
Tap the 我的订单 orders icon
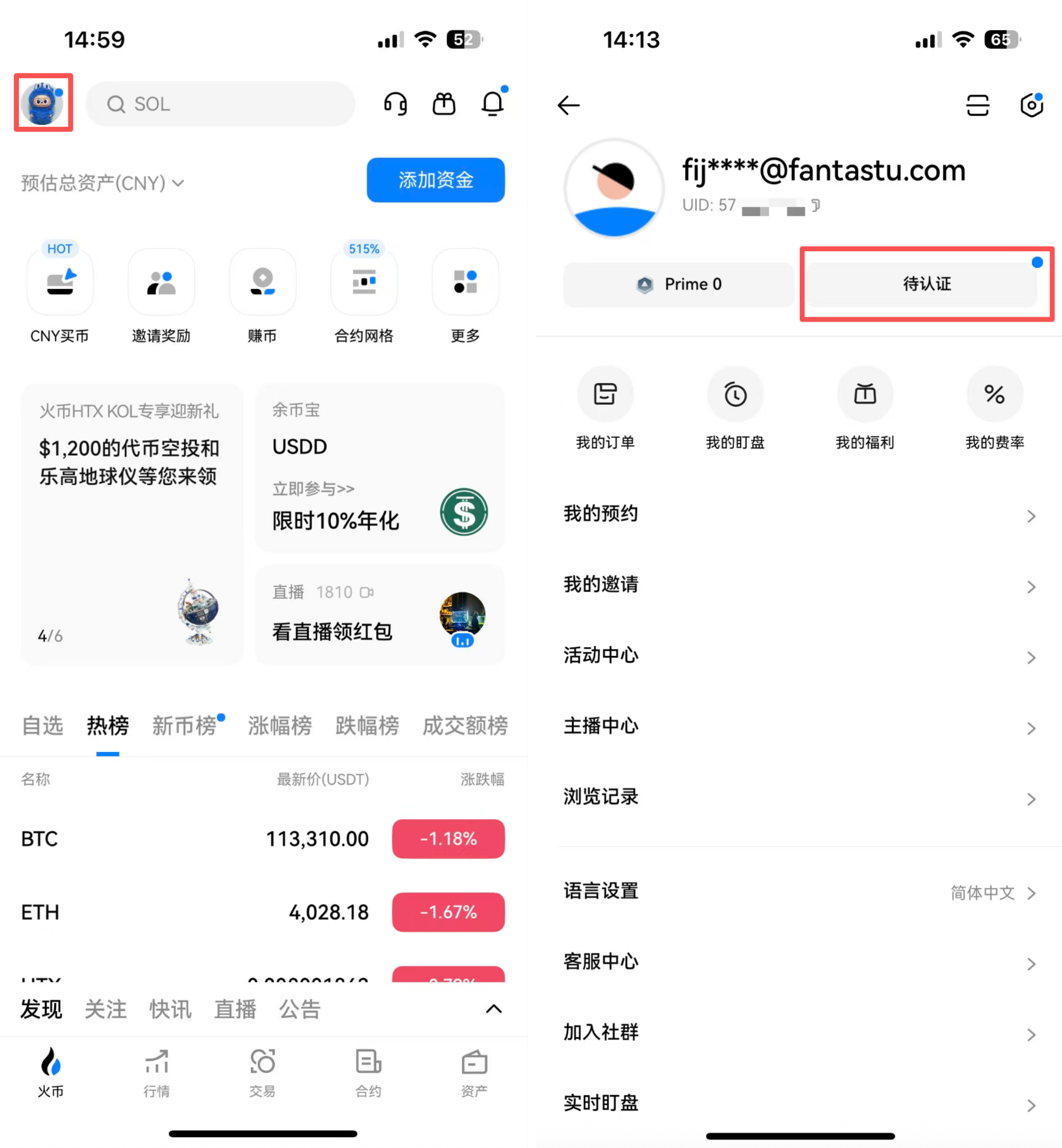pyautogui.click(x=605, y=394)
